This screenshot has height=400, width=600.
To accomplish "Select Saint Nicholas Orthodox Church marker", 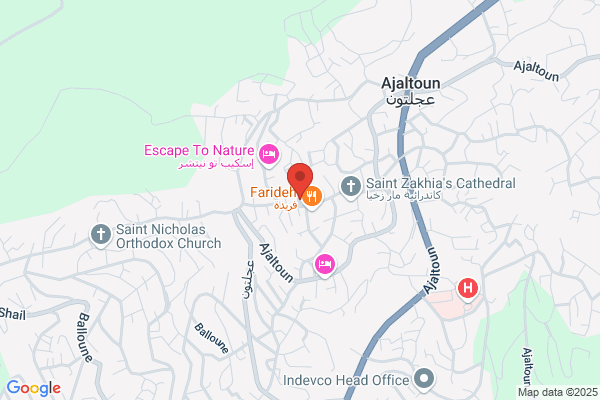I will 101,235.
